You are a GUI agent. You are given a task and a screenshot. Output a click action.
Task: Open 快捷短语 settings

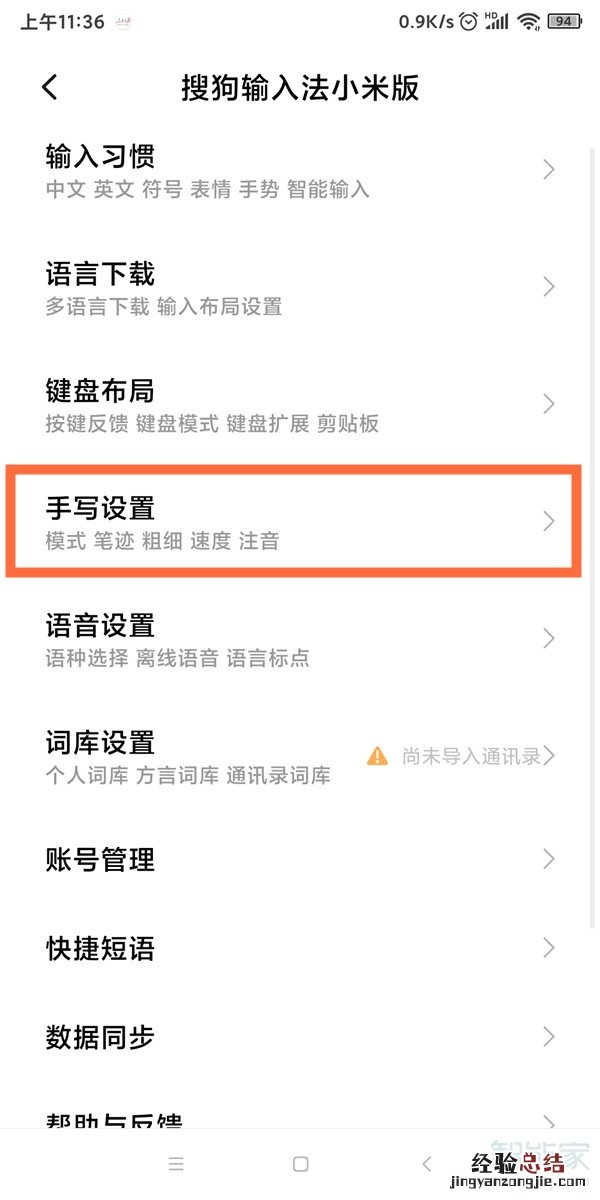pyautogui.click(x=300, y=947)
